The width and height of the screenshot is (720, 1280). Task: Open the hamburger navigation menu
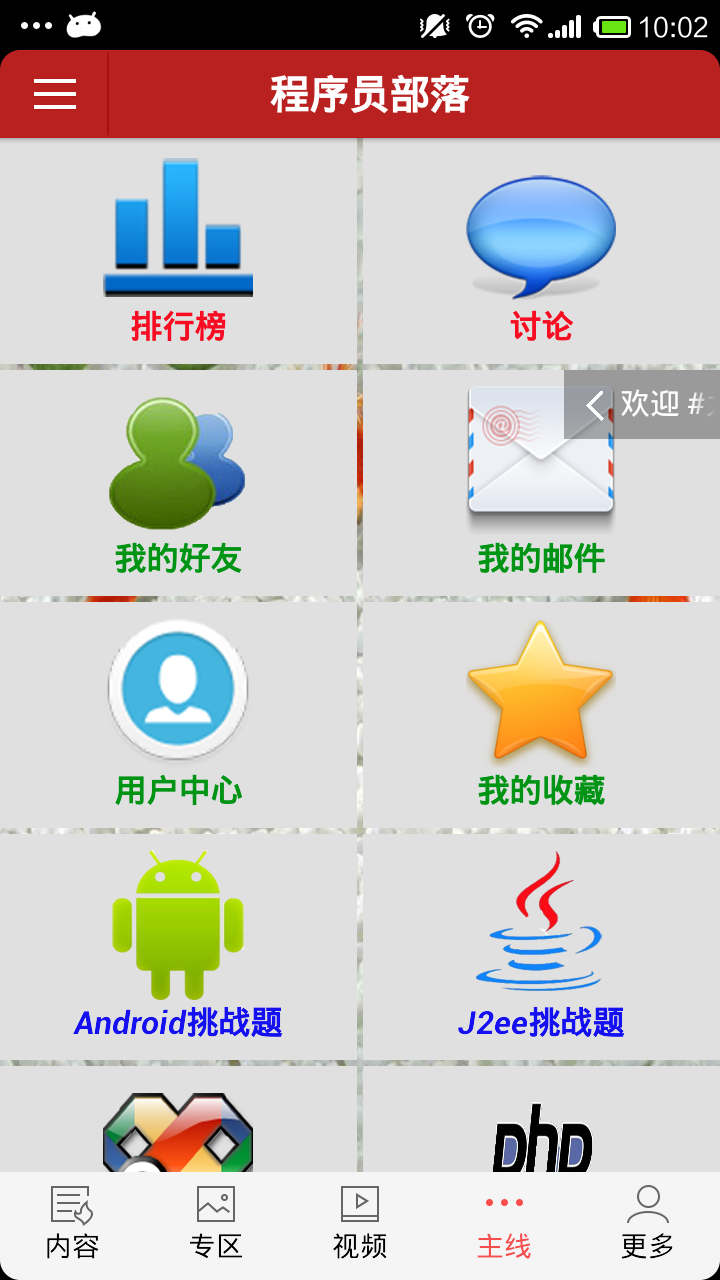click(x=55, y=94)
